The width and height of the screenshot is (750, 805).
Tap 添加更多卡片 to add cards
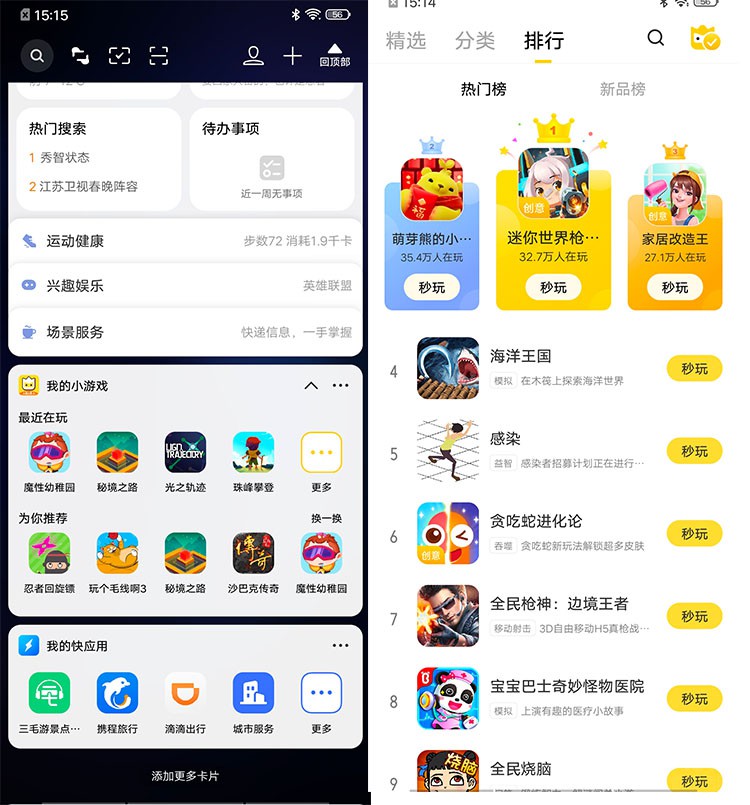click(185, 776)
